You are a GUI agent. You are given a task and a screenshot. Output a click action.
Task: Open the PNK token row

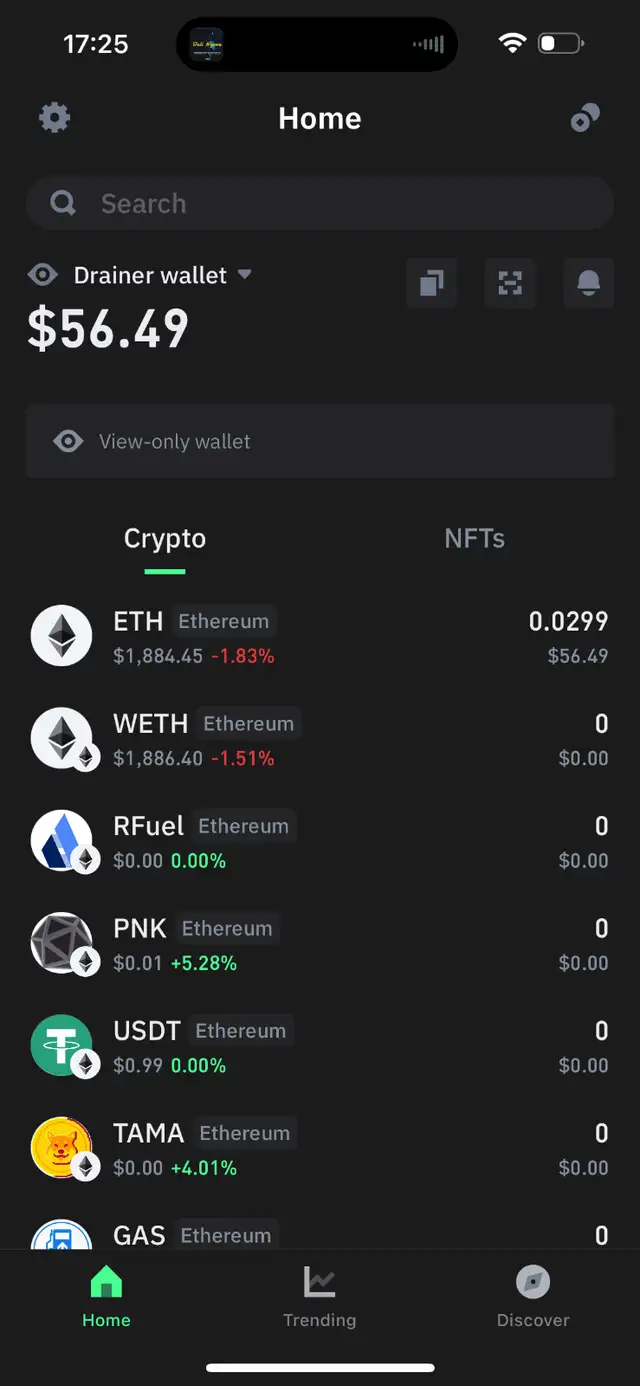click(320, 944)
